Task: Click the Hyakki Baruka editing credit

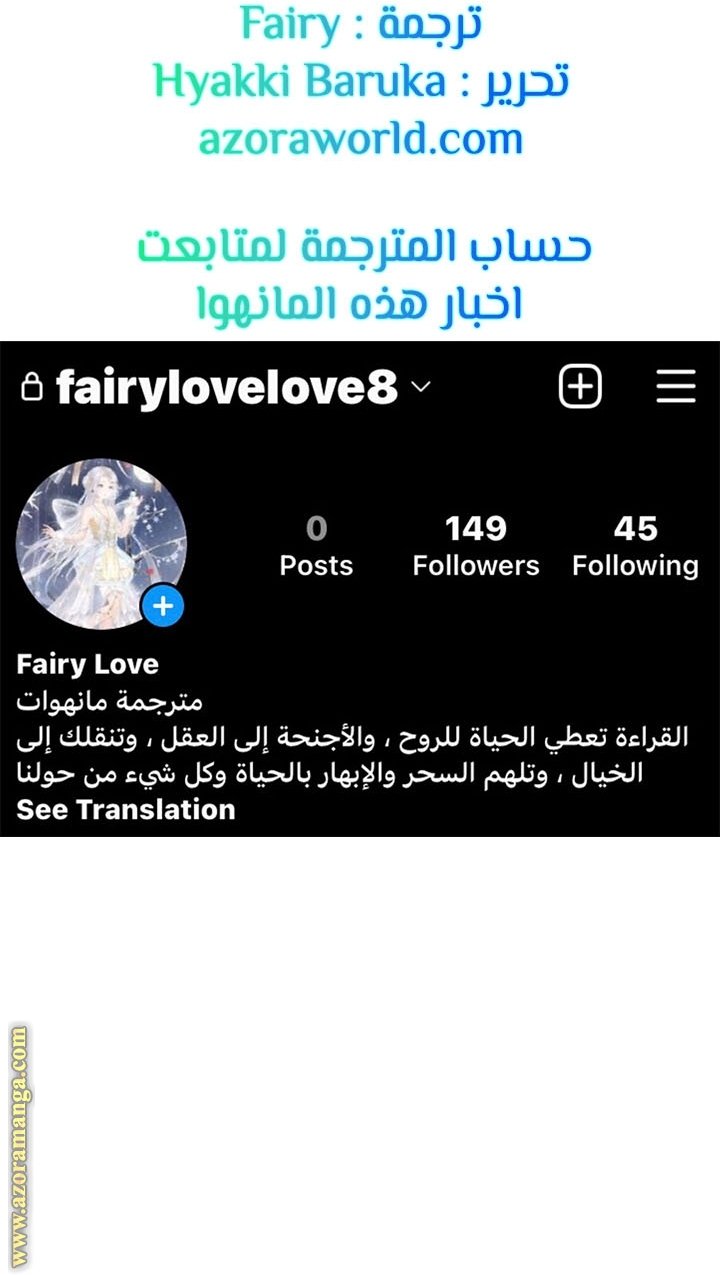Action: pyautogui.click(x=360, y=82)
